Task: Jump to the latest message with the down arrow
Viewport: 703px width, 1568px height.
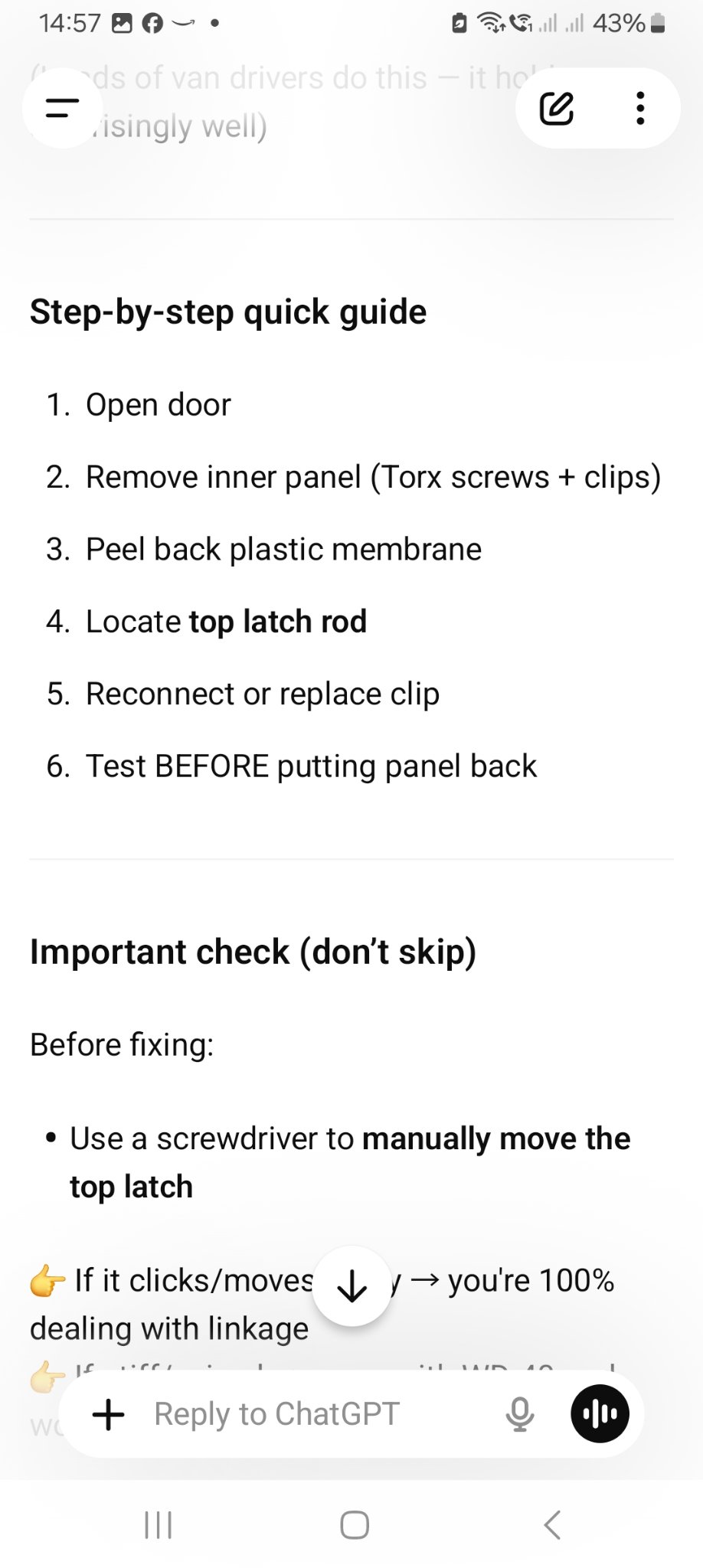Action: coord(352,1285)
